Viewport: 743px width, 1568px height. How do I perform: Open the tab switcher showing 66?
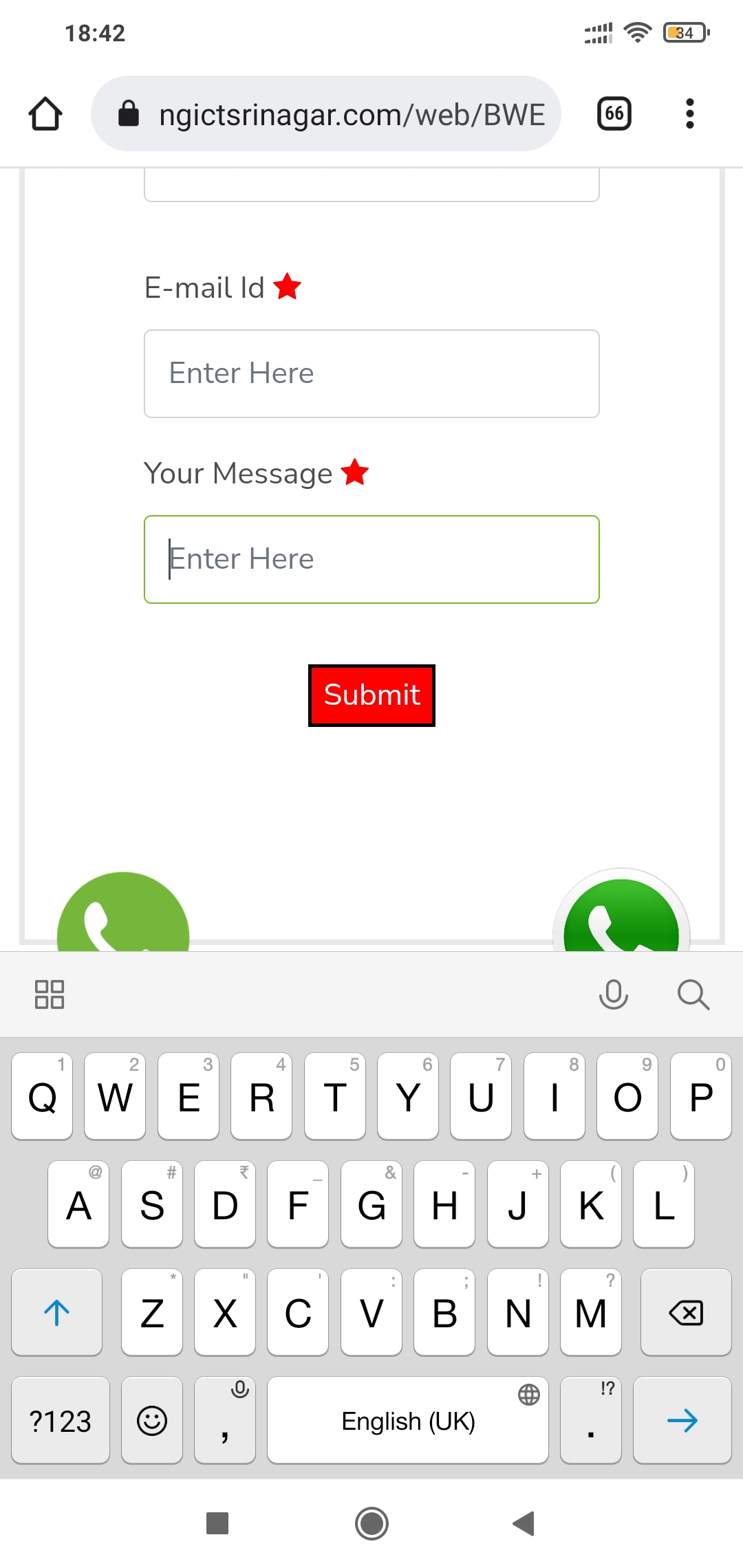(x=614, y=113)
